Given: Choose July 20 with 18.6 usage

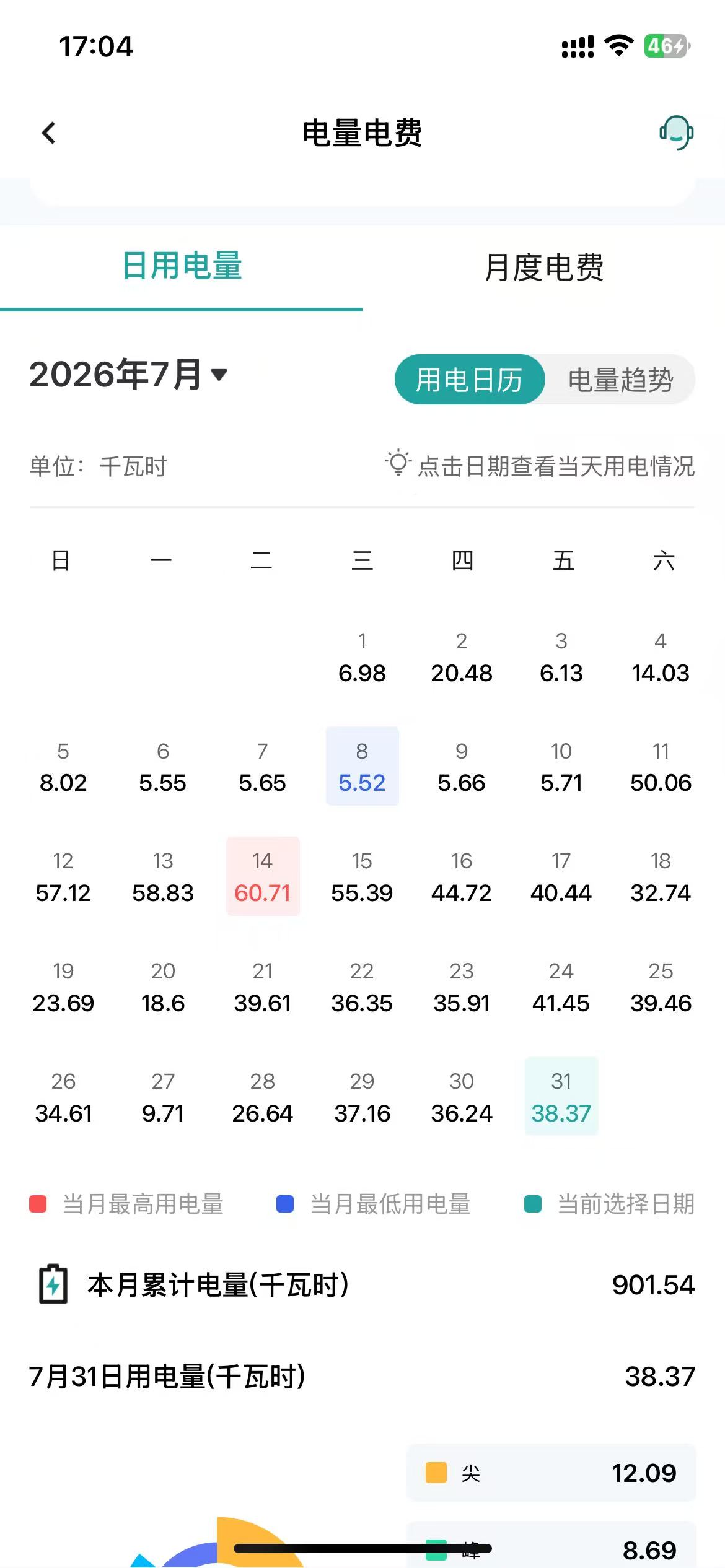Looking at the screenshot, I should click(x=163, y=987).
